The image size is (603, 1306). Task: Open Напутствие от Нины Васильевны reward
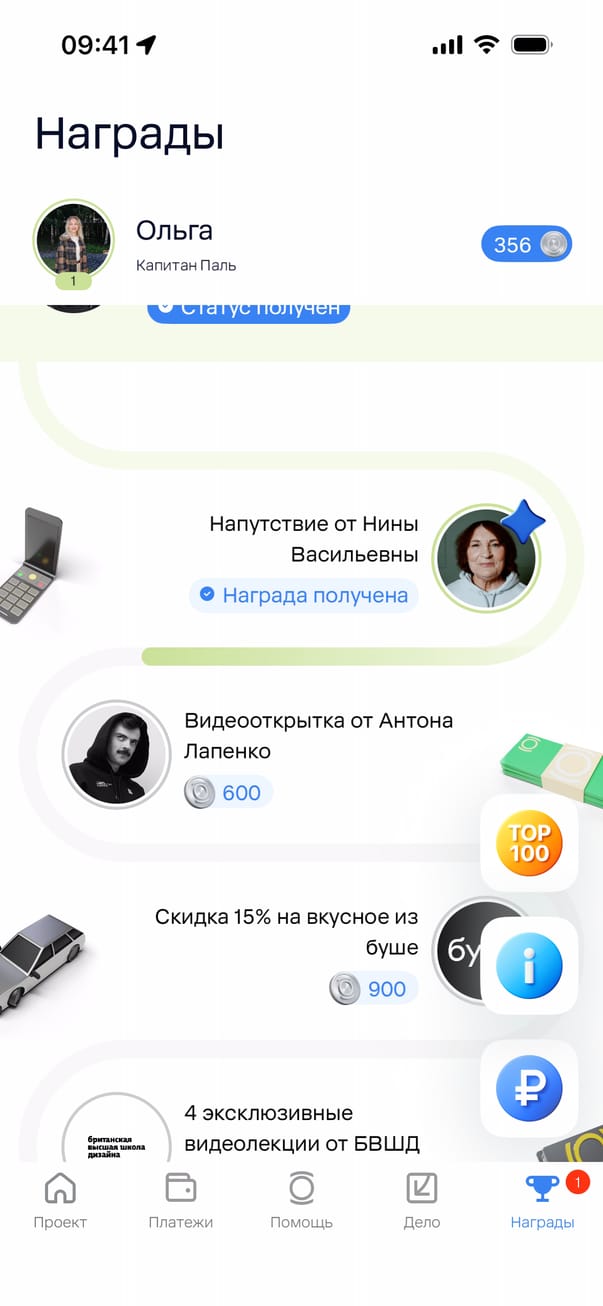coord(313,538)
